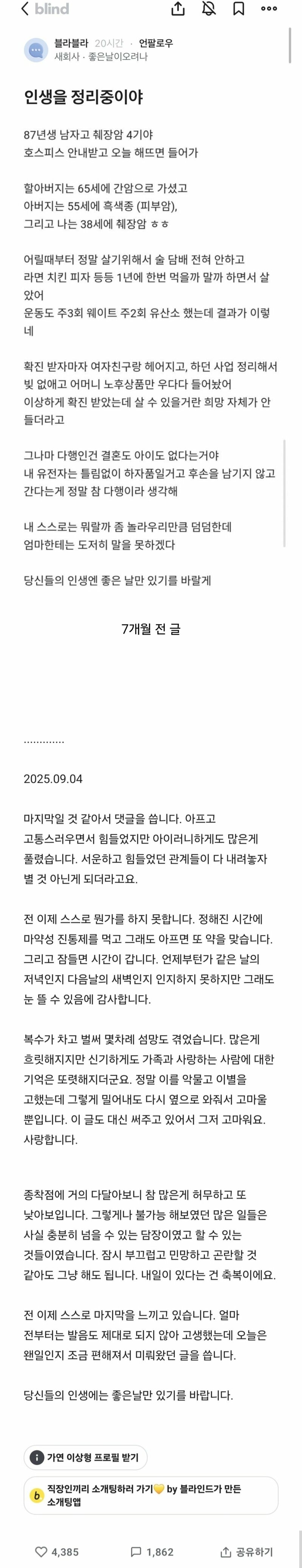Image resolution: width=302 pixels, height=1568 pixels.
Task: Open the 1,862 comments
Action: (x=152, y=1551)
